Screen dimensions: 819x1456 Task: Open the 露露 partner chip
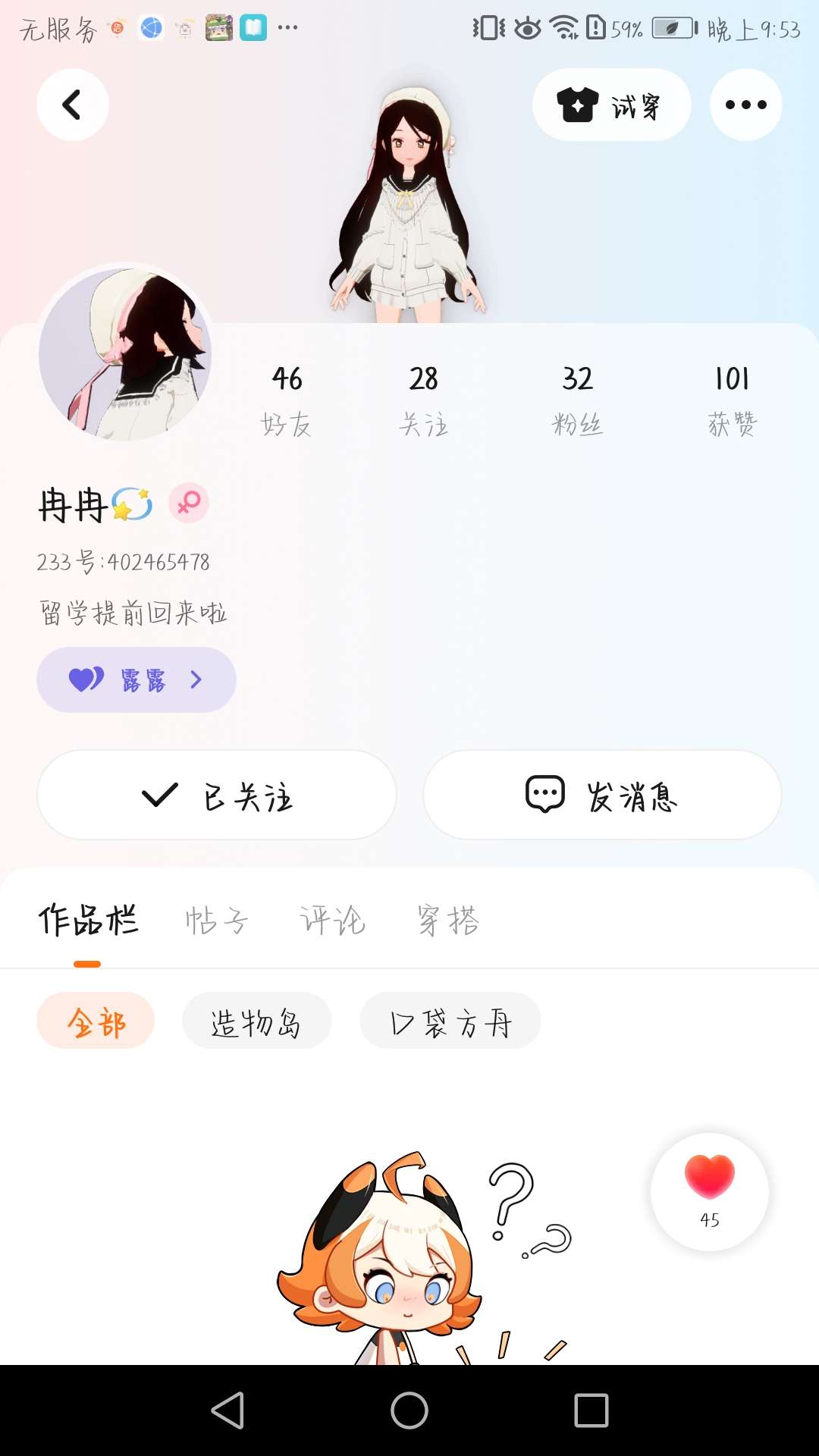tap(136, 679)
